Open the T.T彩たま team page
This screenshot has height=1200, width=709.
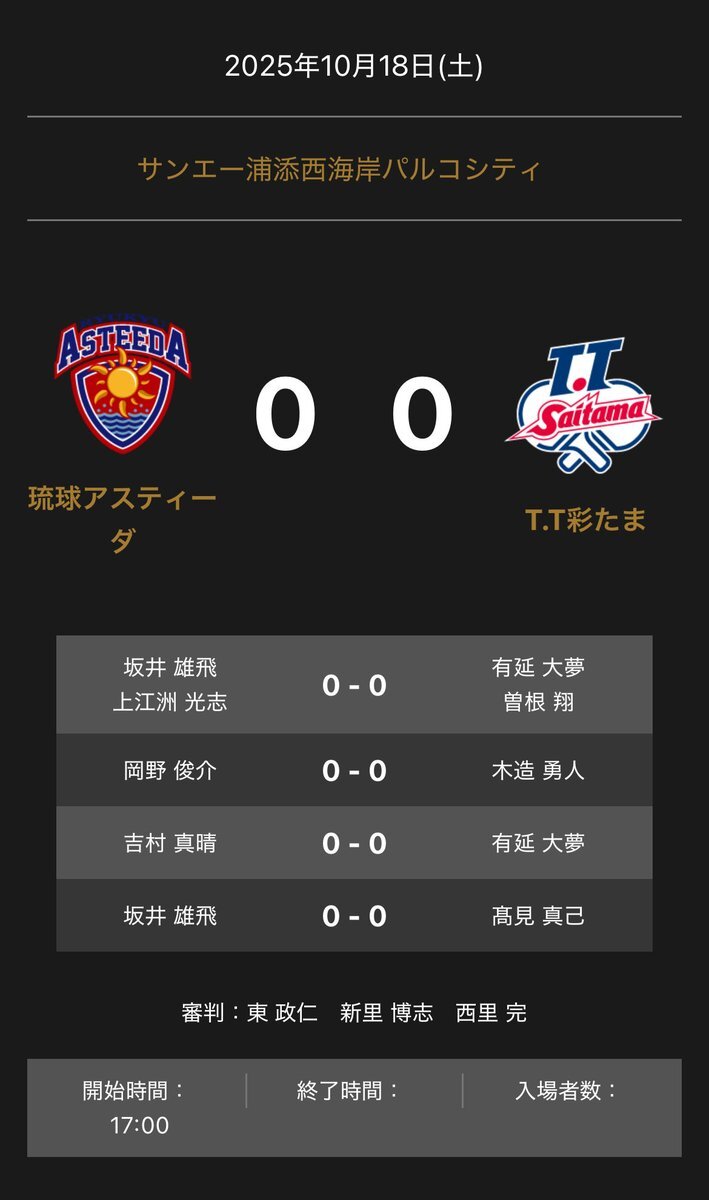tap(586, 519)
